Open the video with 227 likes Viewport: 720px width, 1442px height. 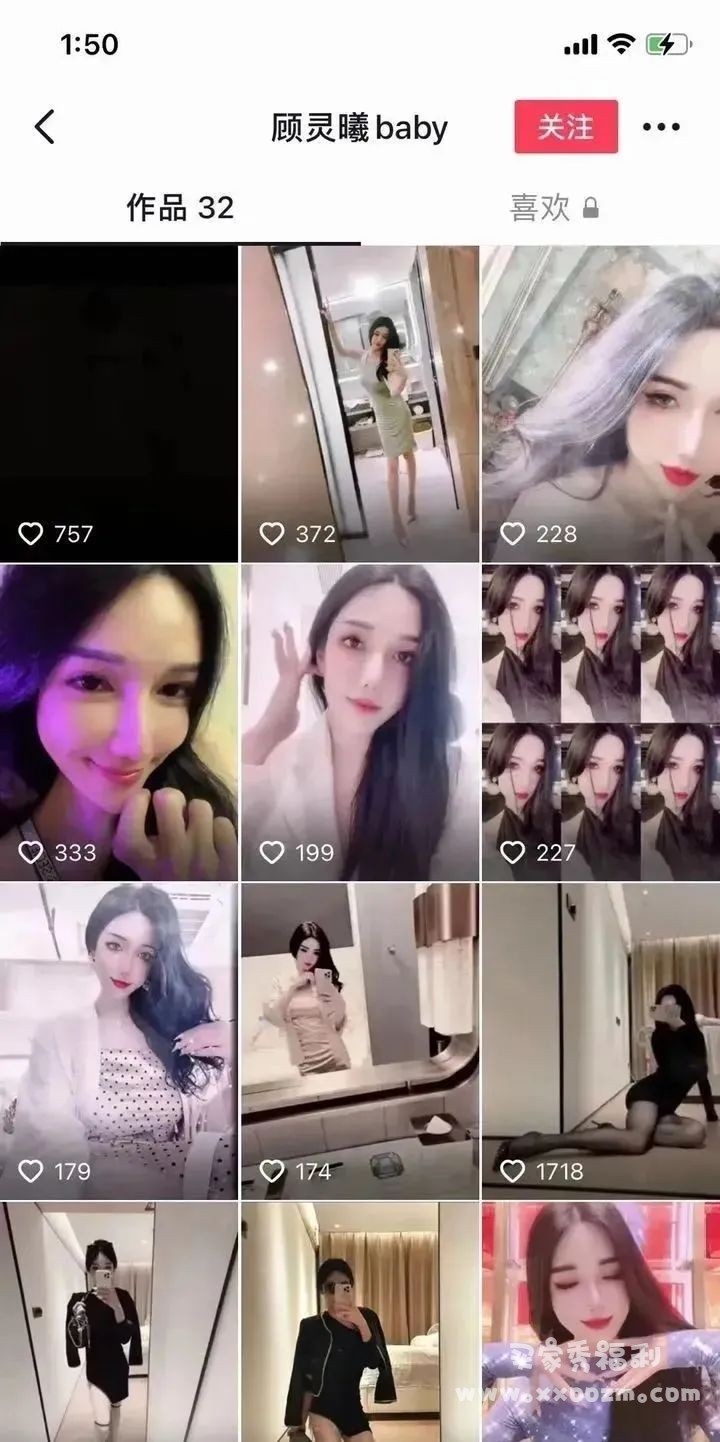(600, 722)
